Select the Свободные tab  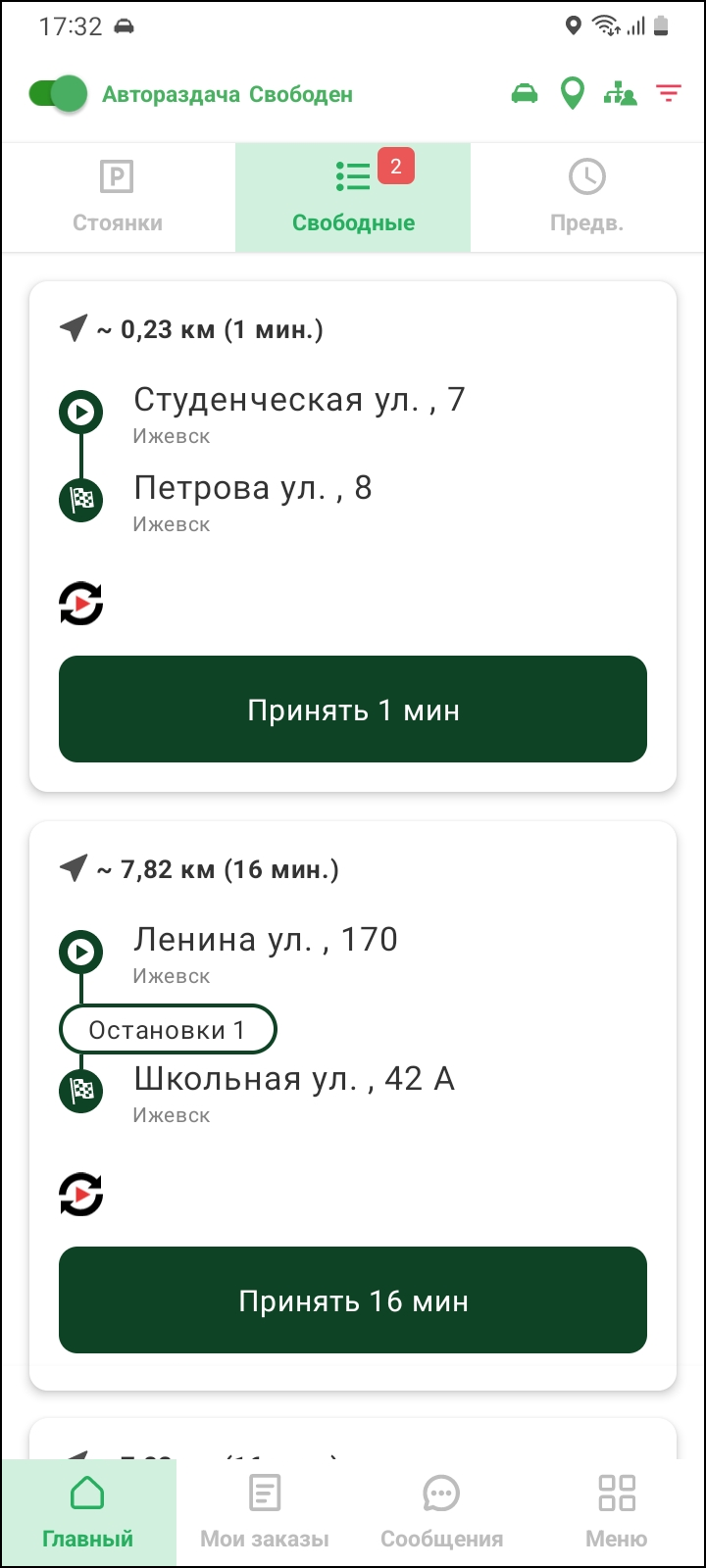tap(353, 197)
